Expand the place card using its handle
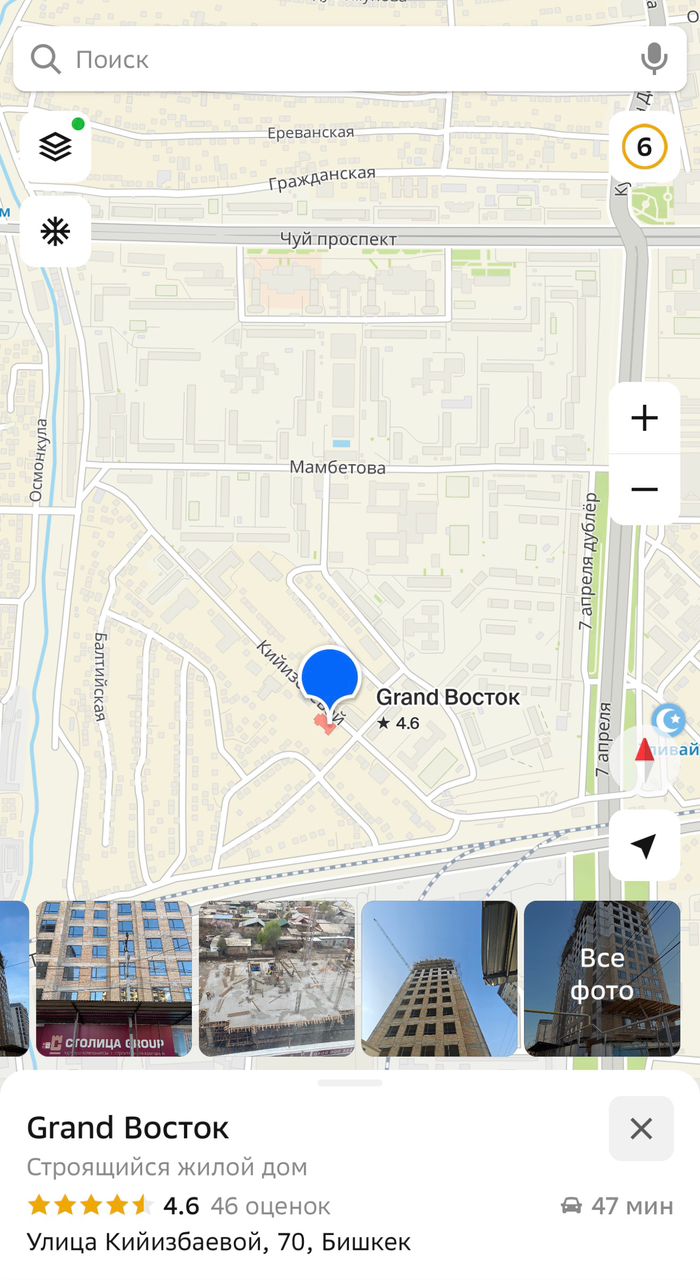The image size is (700, 1280). coord(350,1083)
